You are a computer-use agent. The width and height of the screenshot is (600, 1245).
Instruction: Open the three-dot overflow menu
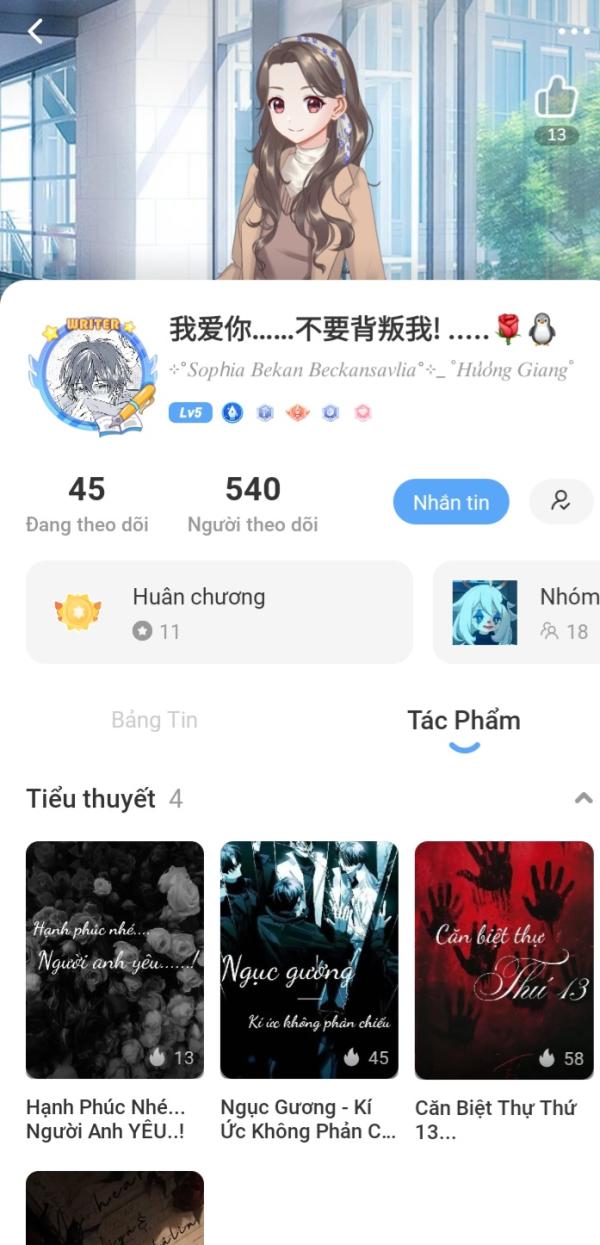(x=574, y=31)
